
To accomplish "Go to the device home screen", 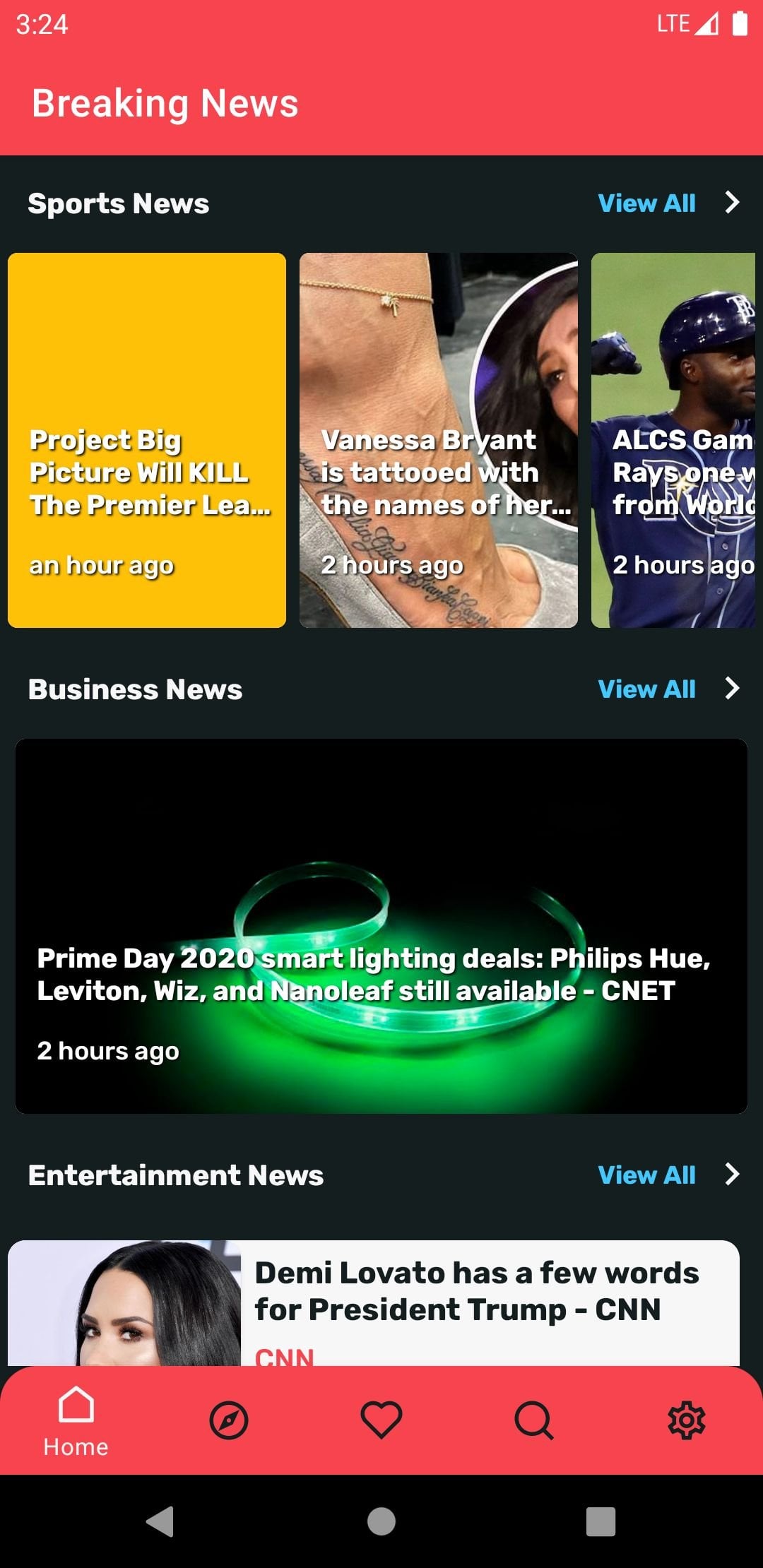I will 381,1521.
